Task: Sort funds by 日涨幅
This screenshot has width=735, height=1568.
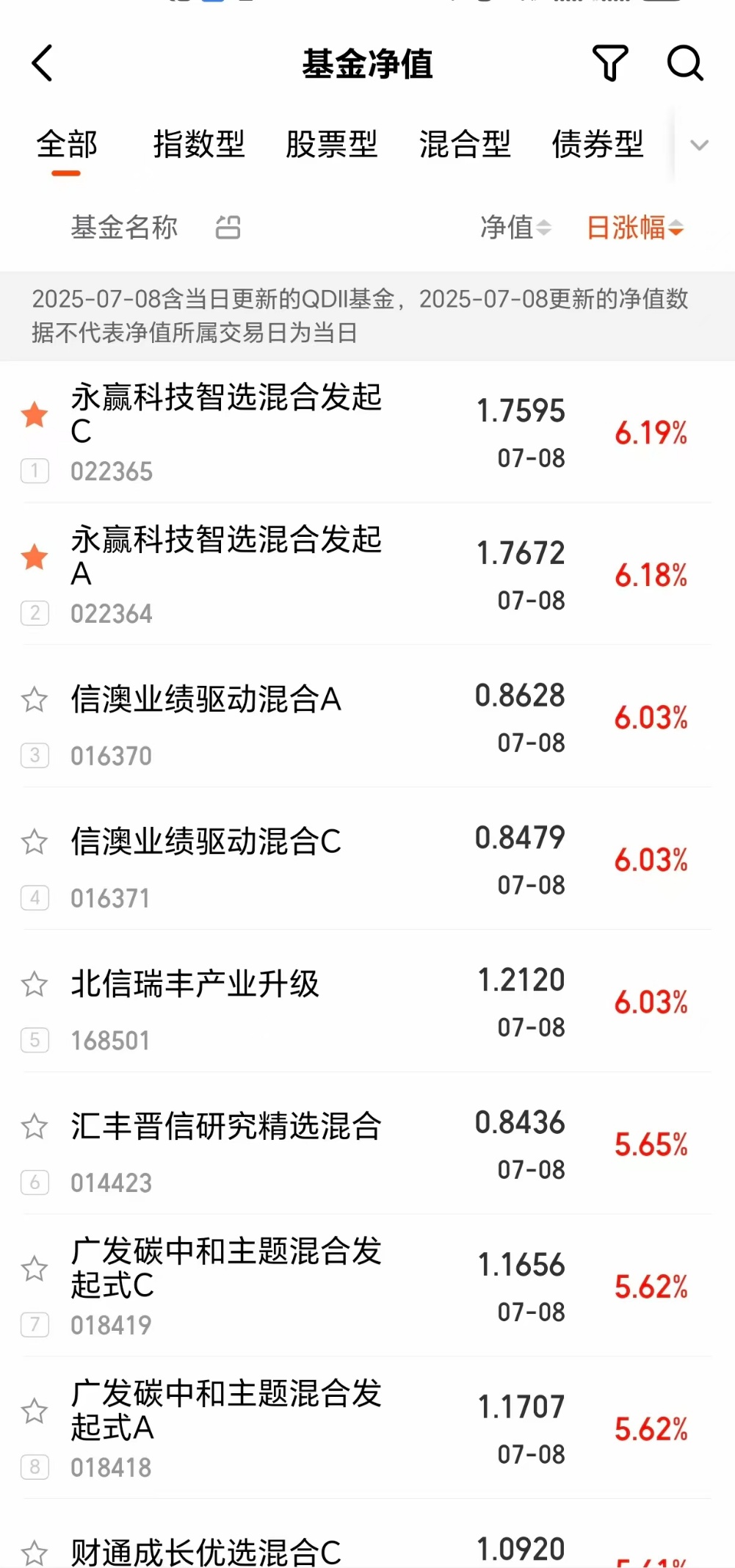Action: coord(635,228)
